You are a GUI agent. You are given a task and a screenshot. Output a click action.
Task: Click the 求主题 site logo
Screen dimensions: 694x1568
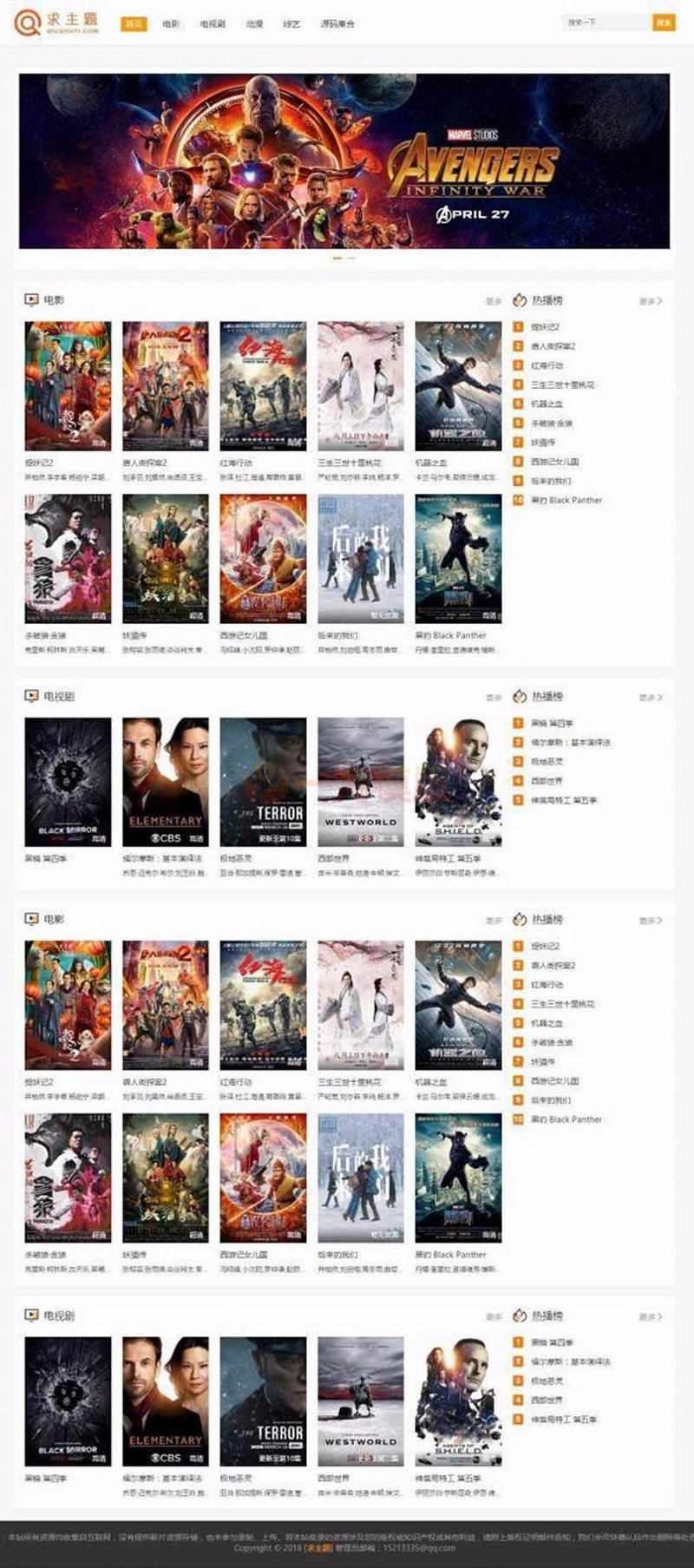click(56, 23)
